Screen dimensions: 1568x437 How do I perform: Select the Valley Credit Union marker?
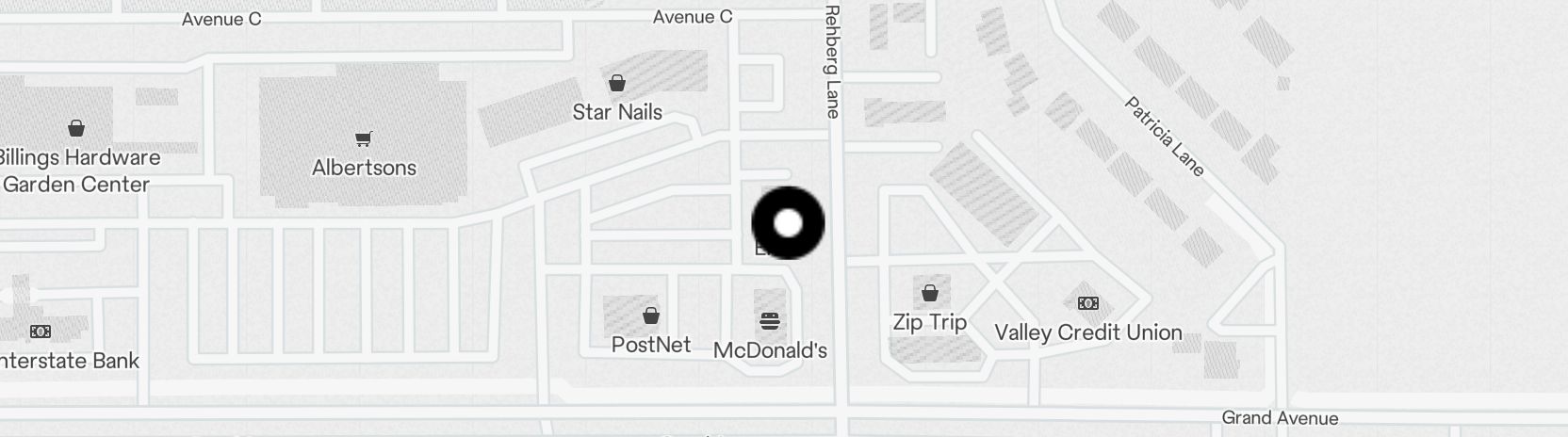click(1087, 303)
